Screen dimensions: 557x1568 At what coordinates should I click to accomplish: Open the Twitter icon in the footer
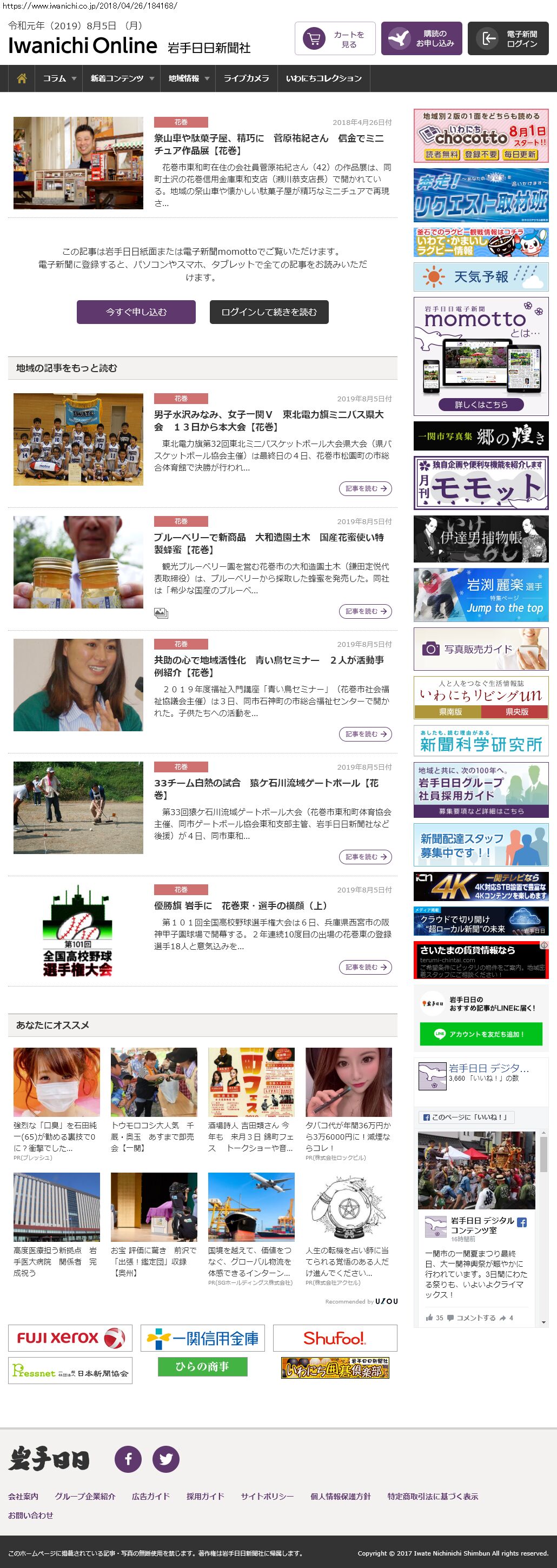165,1458
